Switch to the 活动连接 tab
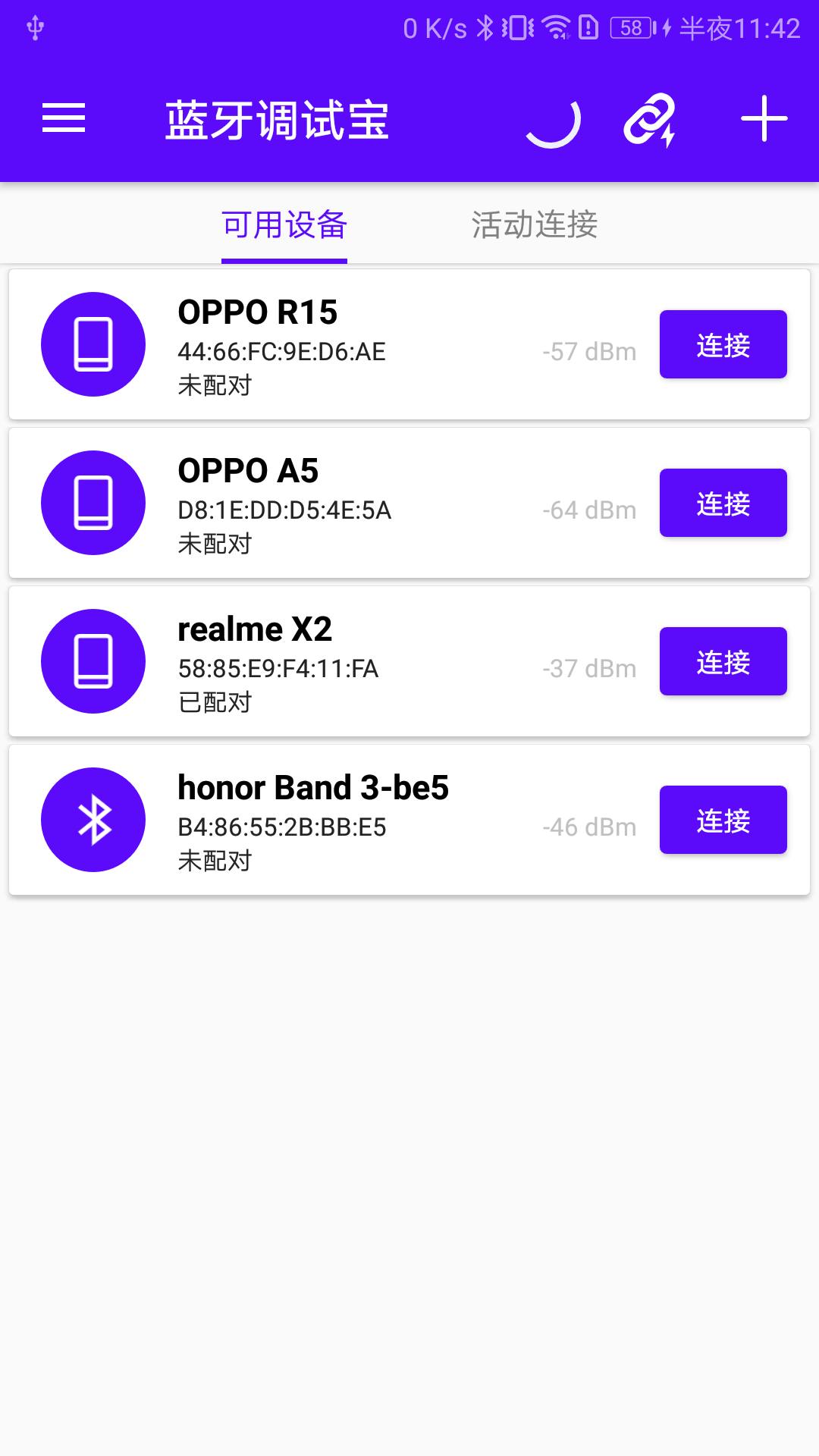Image resolution: width=819 pixels, height=1456 pixels. click(534, 225)
